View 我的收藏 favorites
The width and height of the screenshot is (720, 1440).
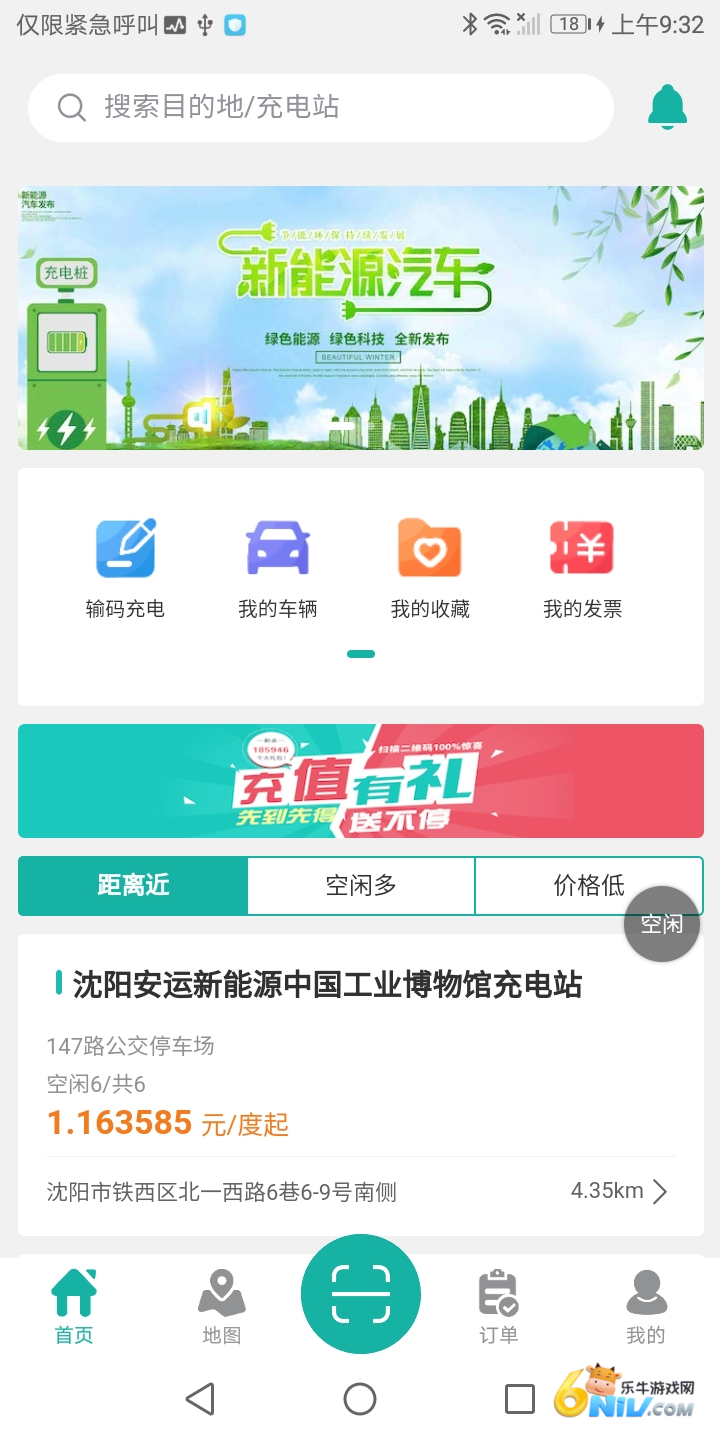click(430, 567)
